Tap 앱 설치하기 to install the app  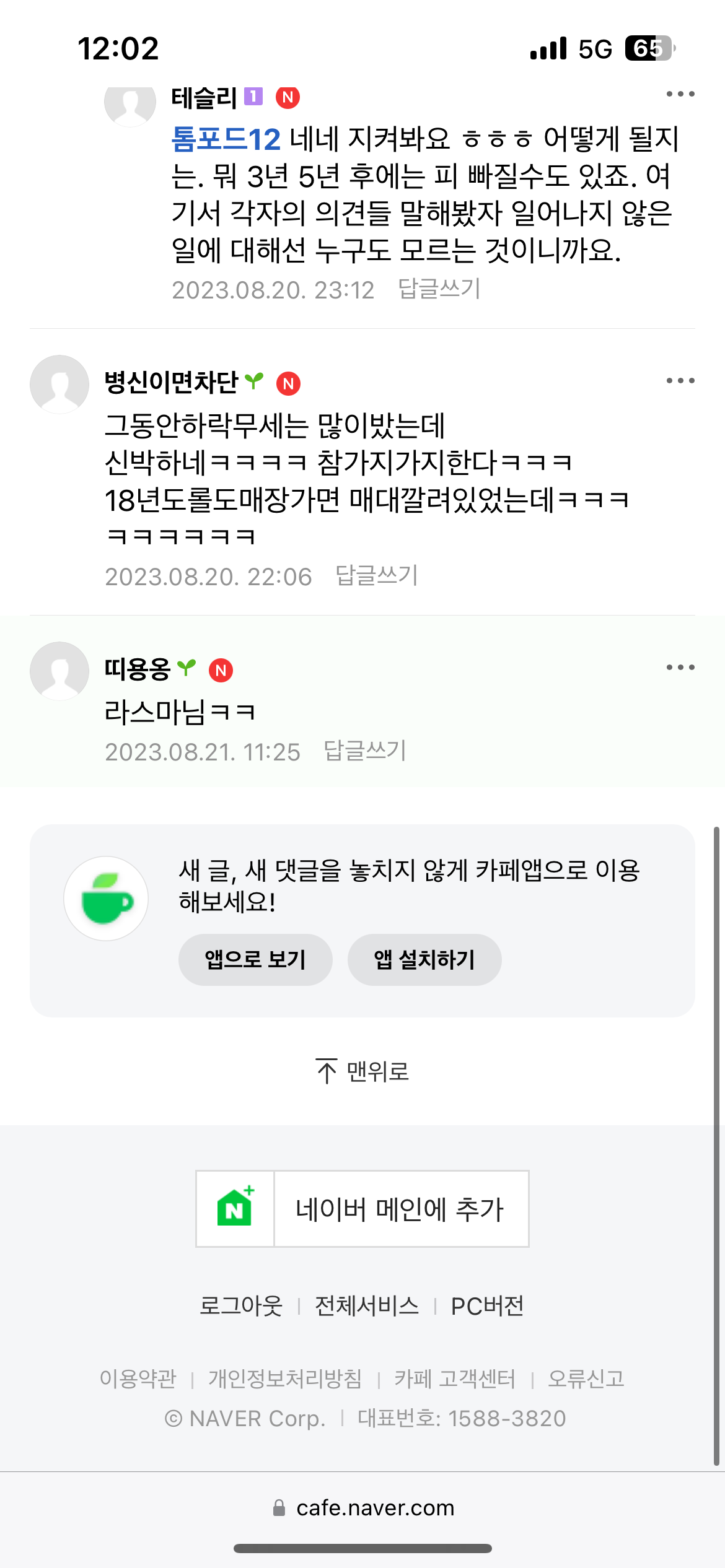(x=424, y=960)
